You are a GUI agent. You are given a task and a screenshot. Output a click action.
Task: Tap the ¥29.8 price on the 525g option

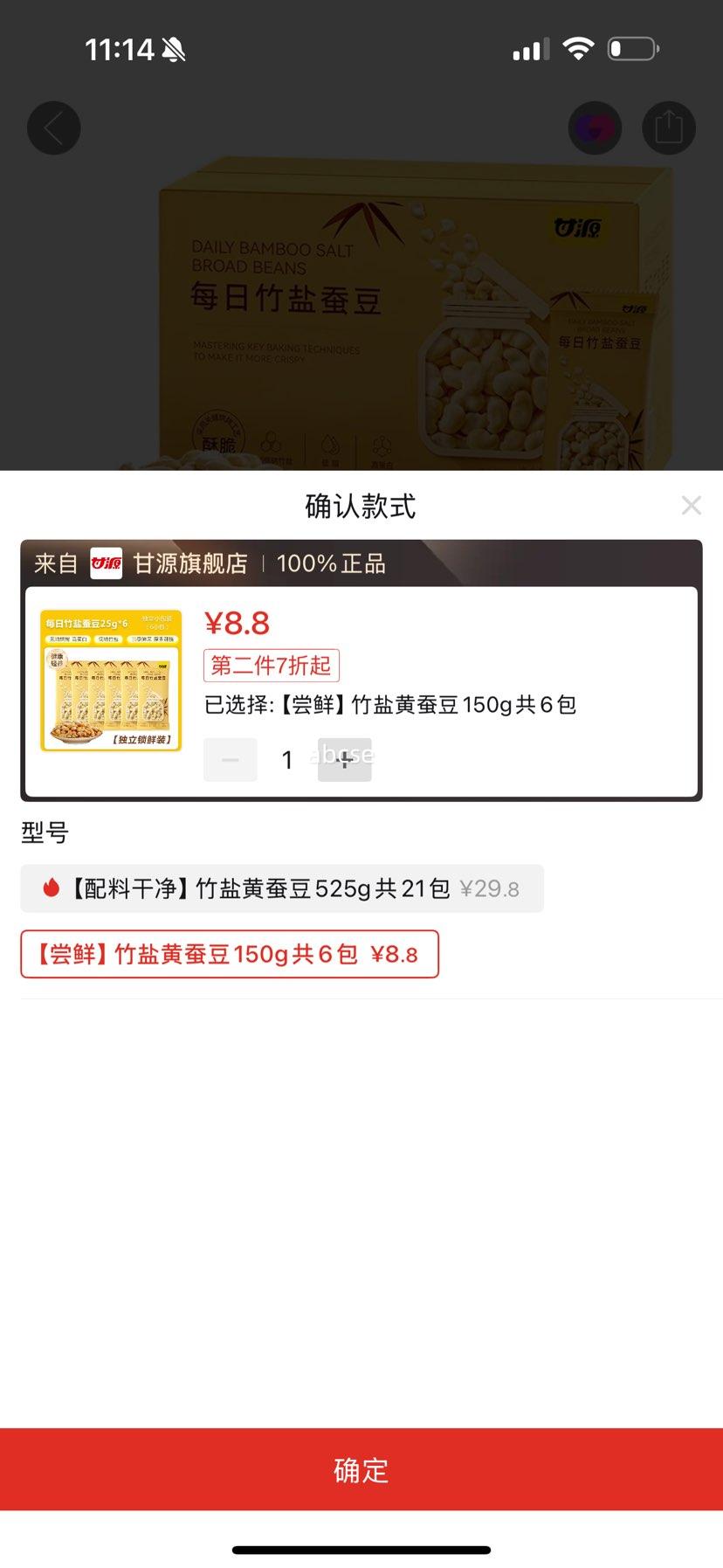488,888
